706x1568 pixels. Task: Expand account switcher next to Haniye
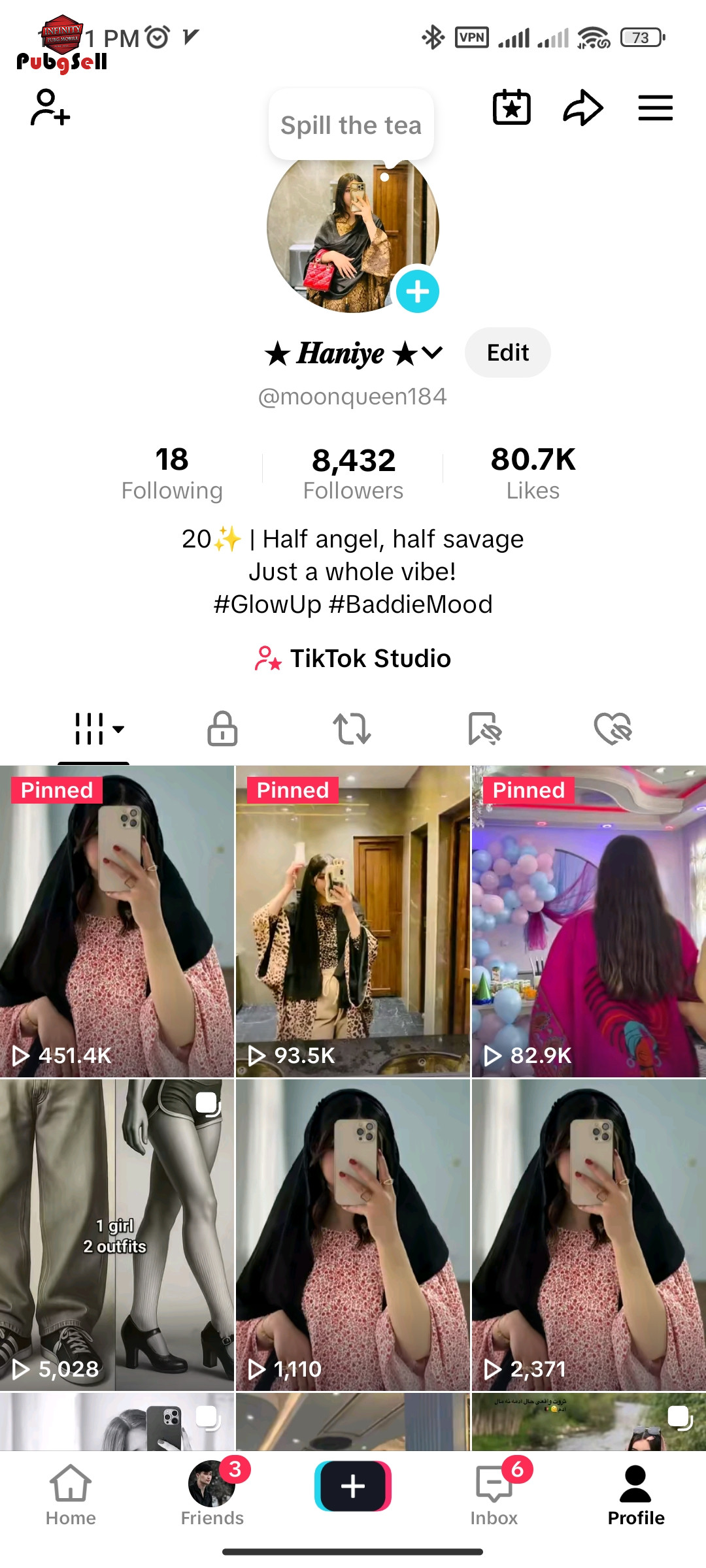point(432,353)
